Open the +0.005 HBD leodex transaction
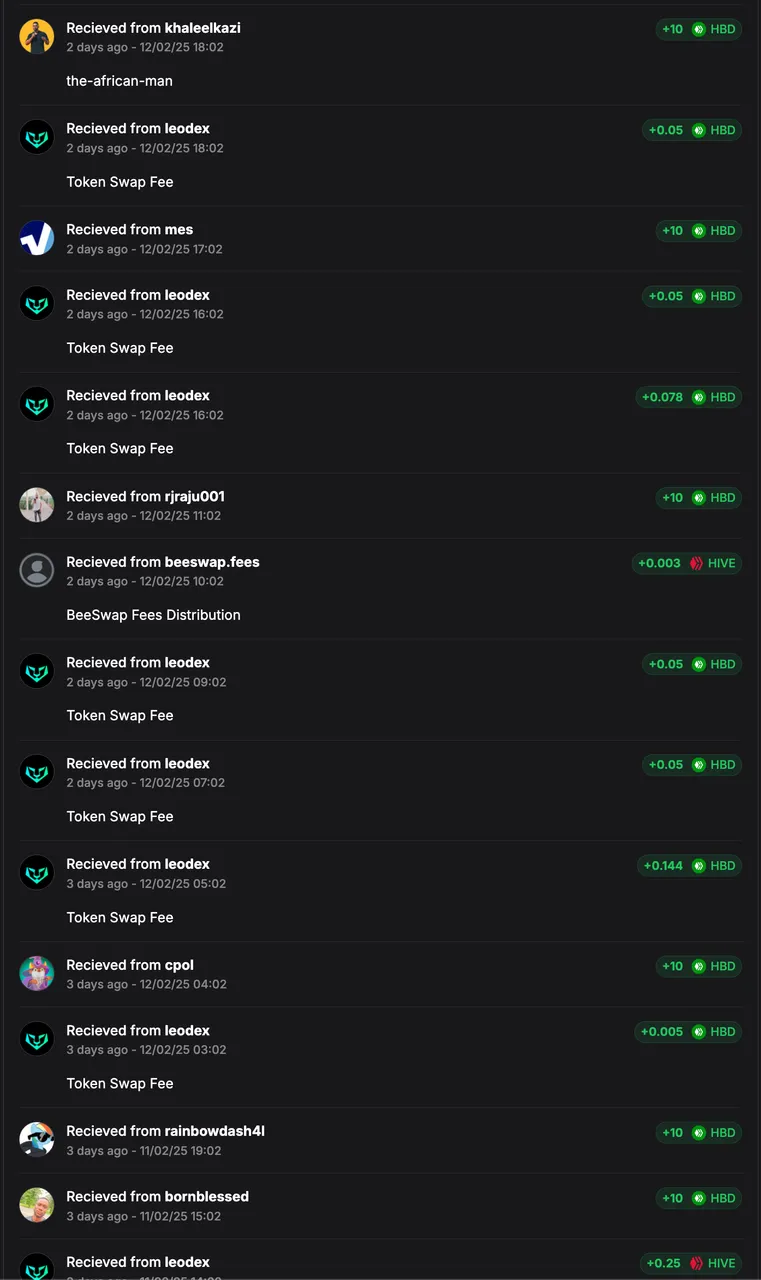Screen dimensions: 761x1280 380,1058
